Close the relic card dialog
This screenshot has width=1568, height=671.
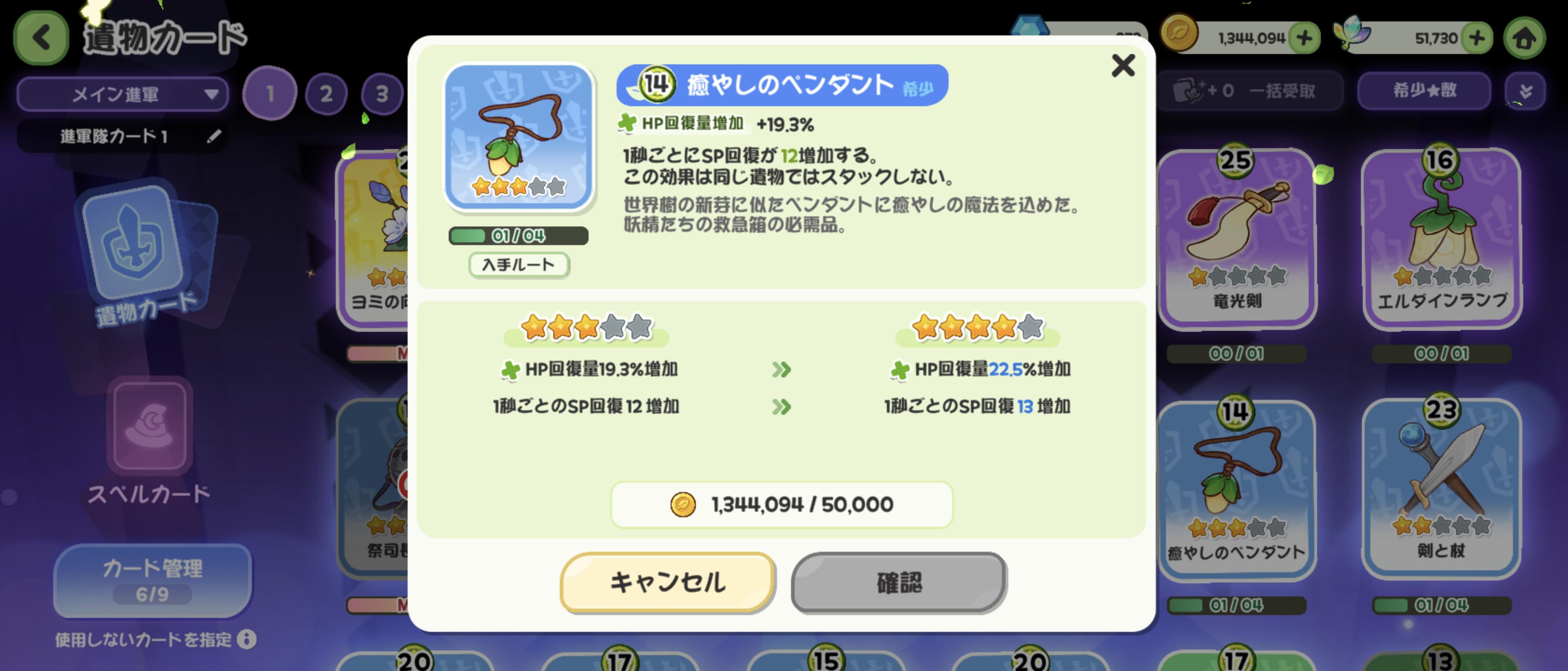(1123, 65)
